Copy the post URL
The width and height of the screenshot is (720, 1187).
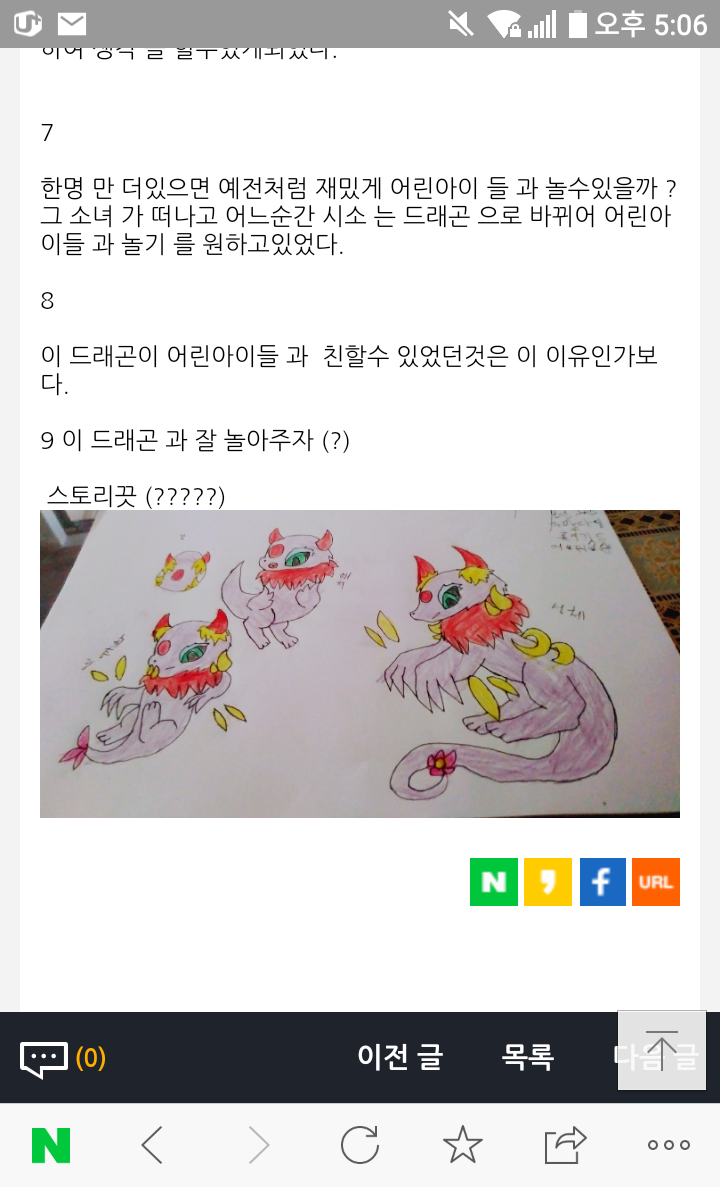pyautogui.click(x=656, y=882)
